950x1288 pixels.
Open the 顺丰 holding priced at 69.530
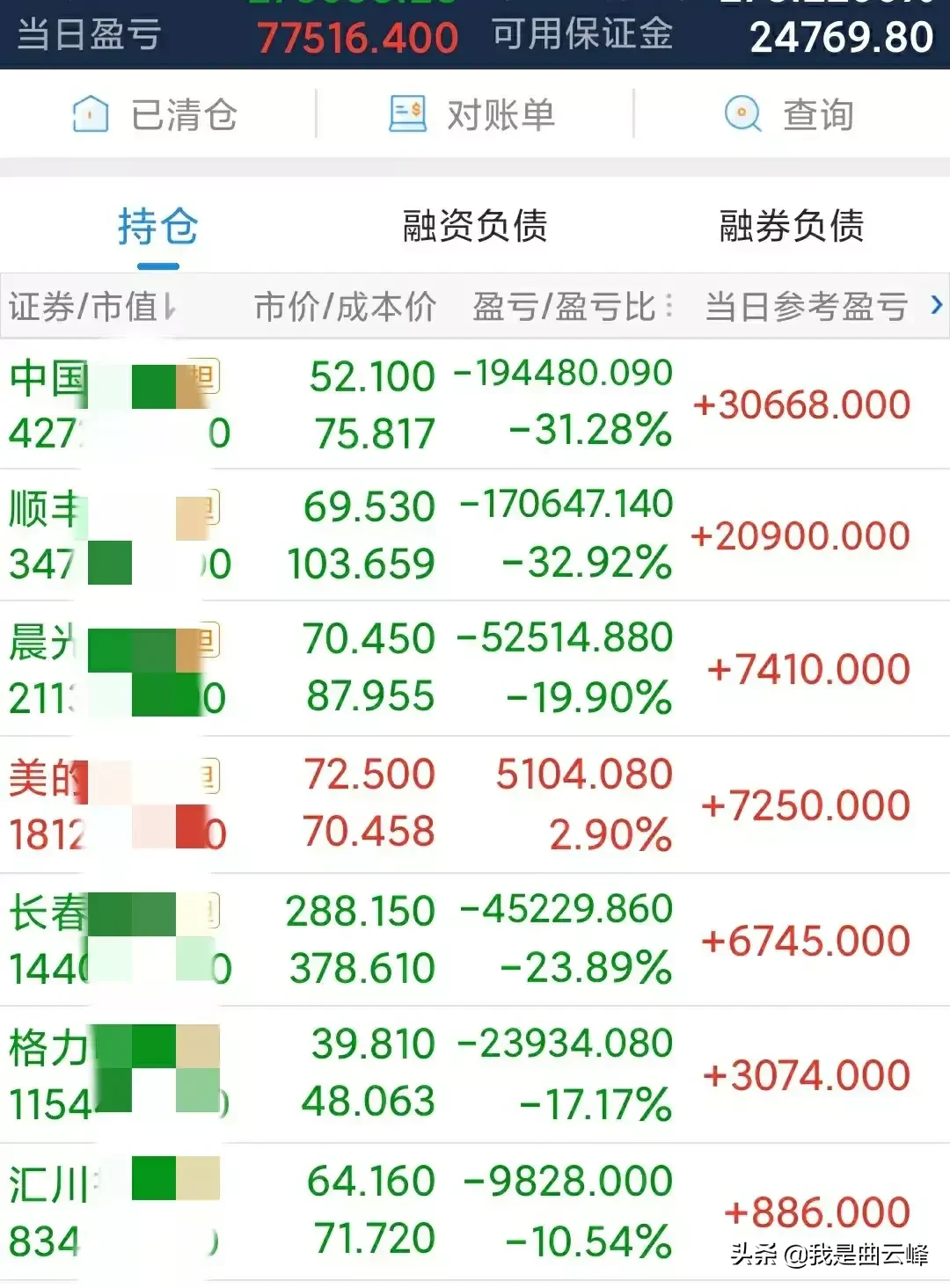(475, 535)
